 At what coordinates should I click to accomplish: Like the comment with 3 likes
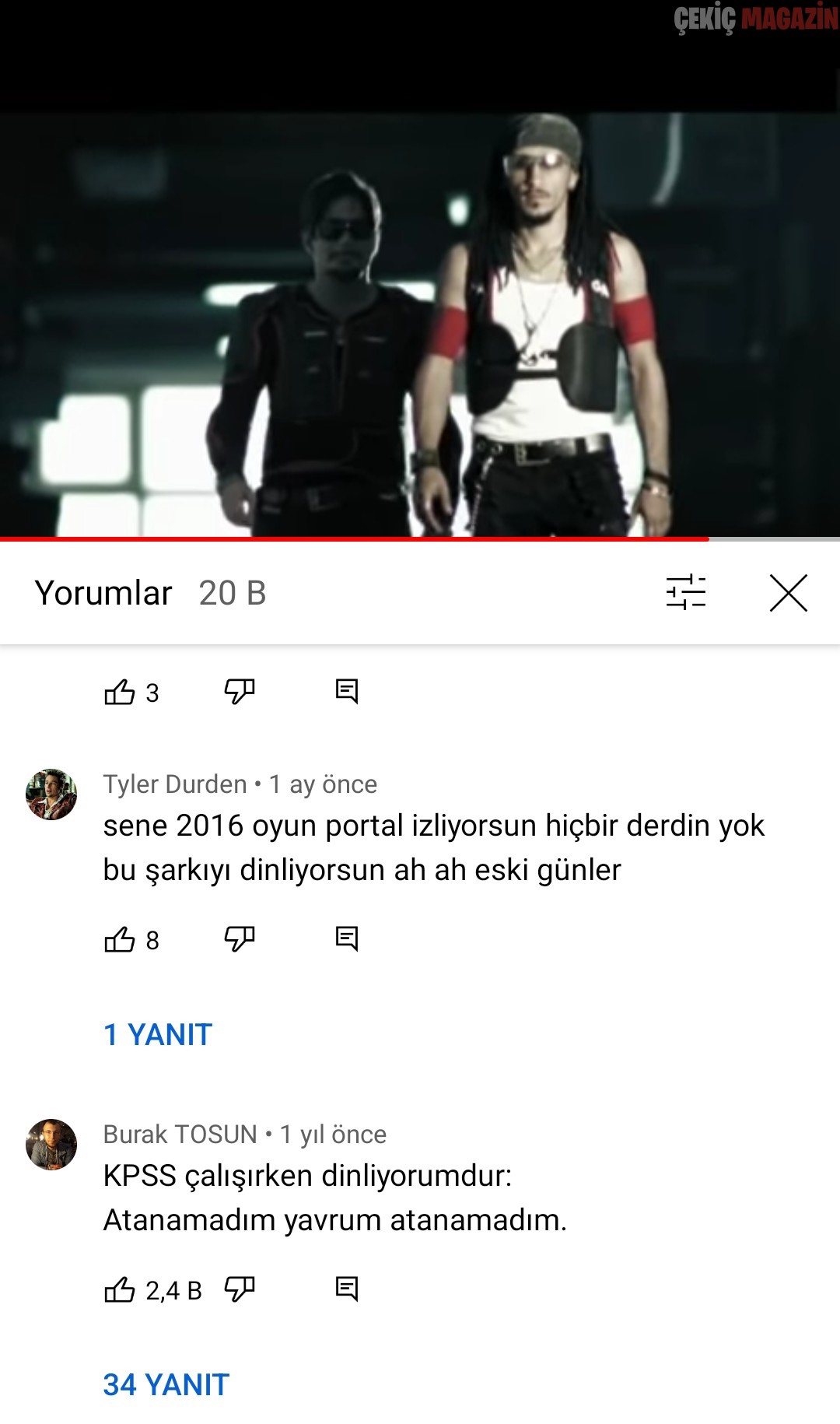coord(120,692)
